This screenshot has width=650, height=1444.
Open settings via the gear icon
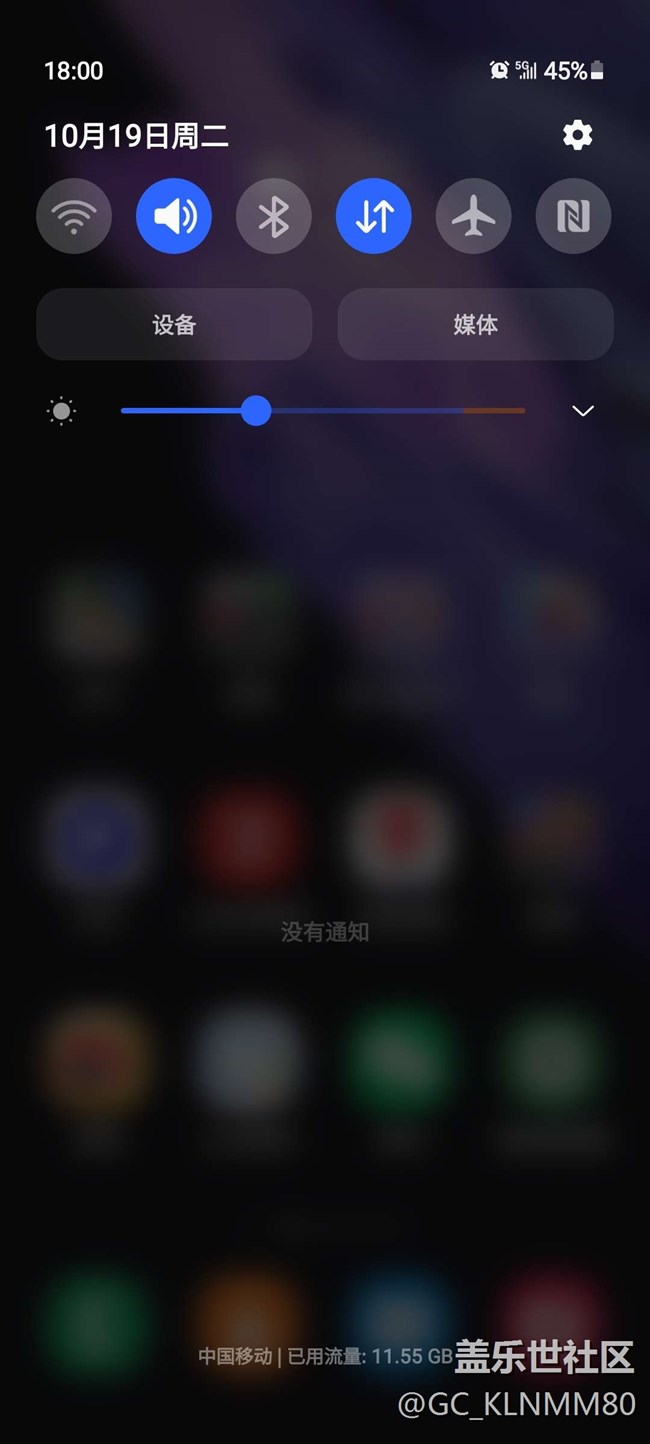(577, 135)
